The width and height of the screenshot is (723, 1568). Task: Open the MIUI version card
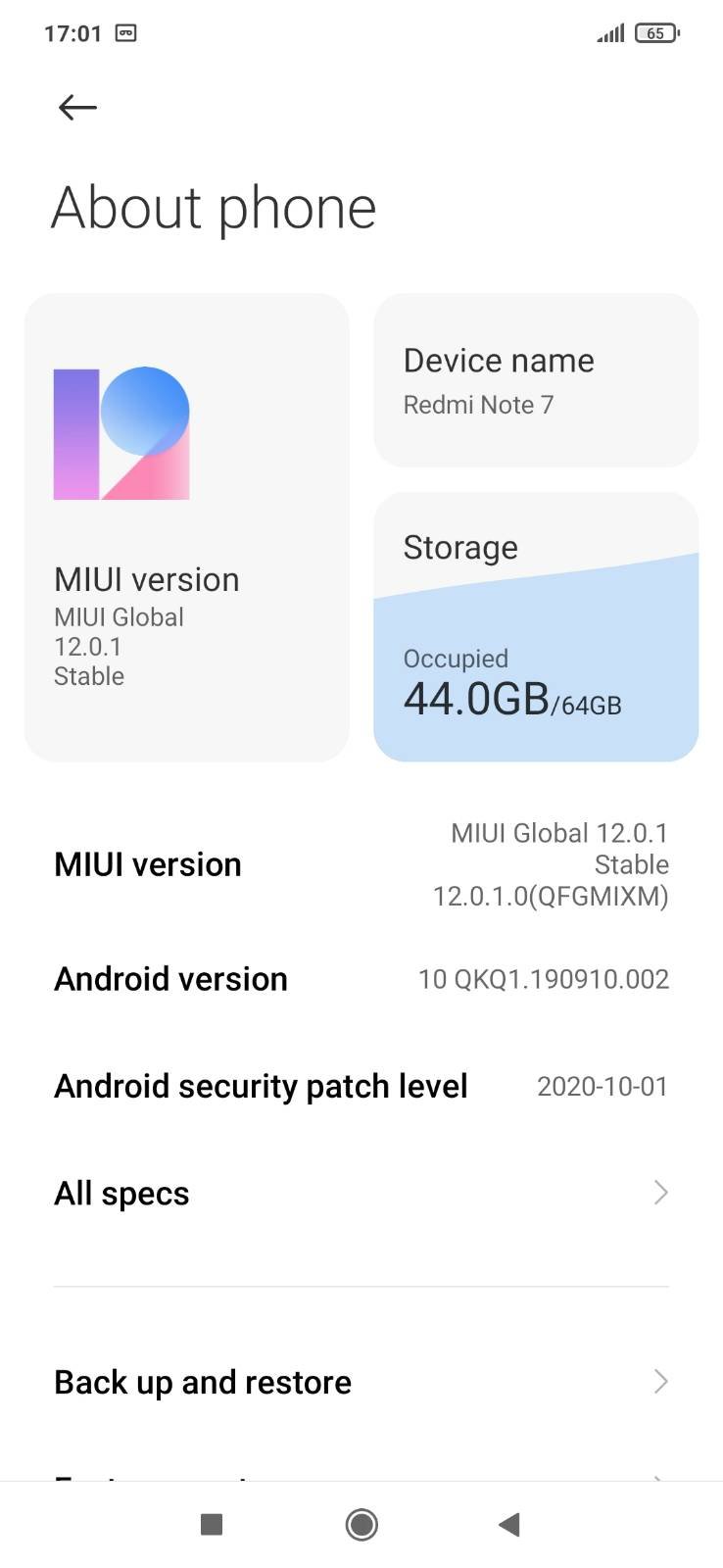(x=186, y=527)
